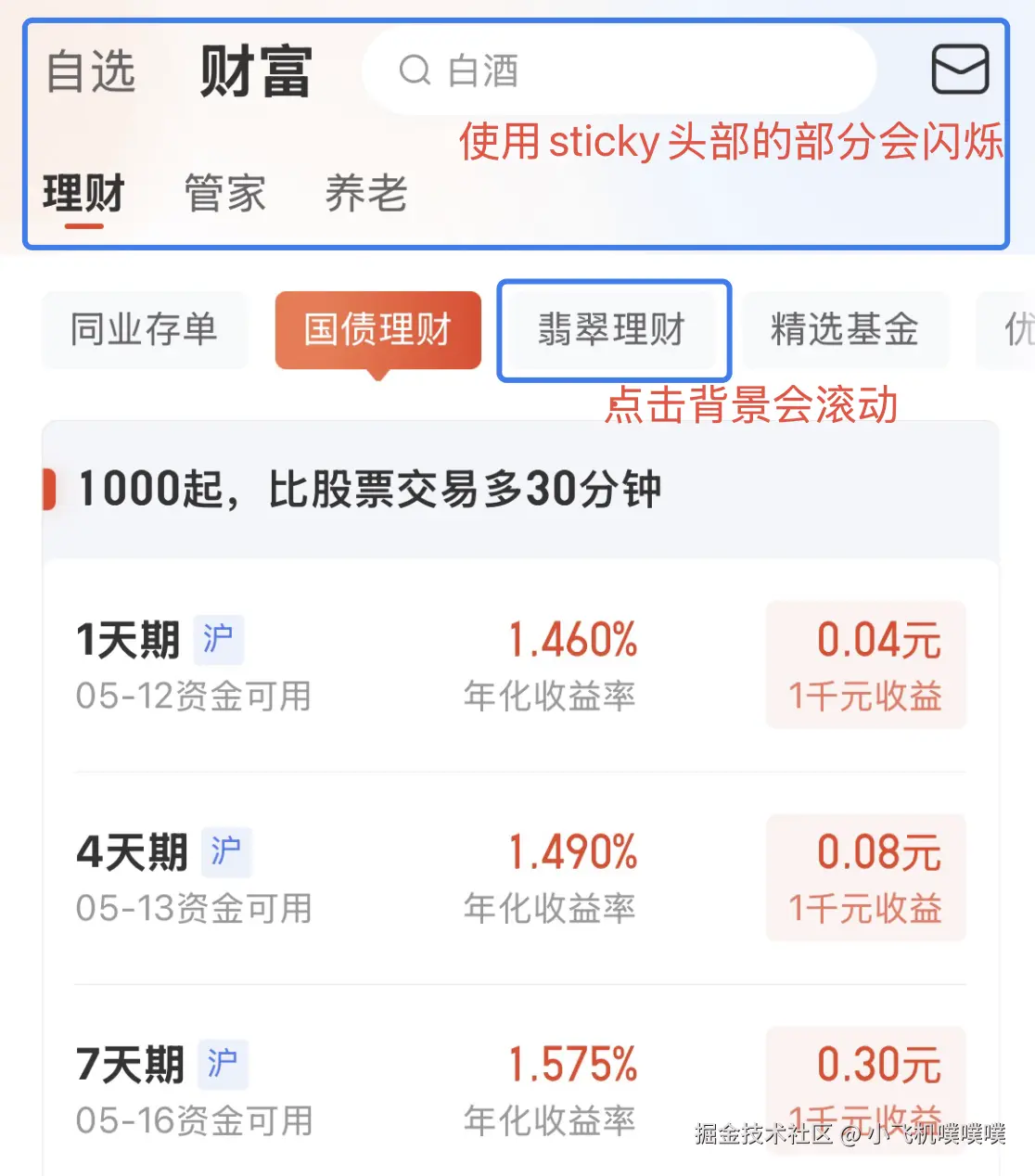The image size is (1035, 1176).
Task: Switch to the 管家 sub-tab
Action: point(225,194)
